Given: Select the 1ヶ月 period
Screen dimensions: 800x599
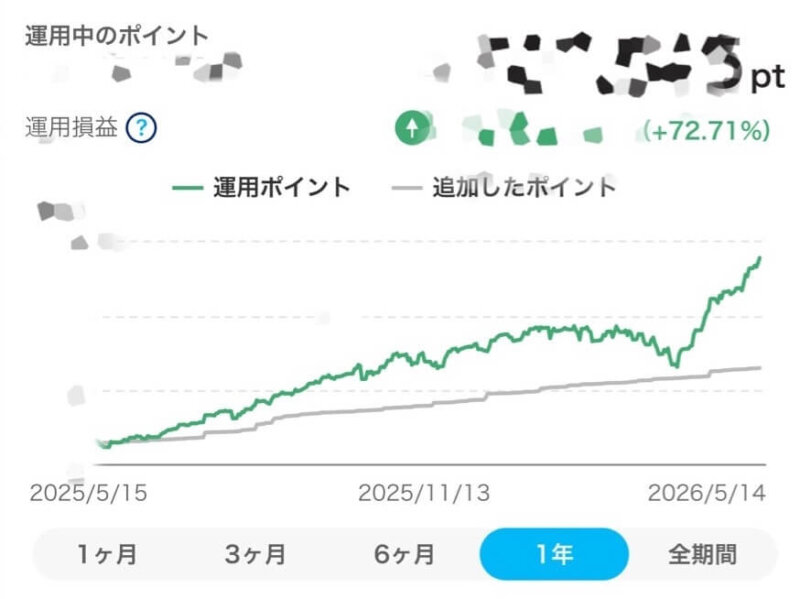Looking at the screenshot, I should pyautogui.click(x=107, y=554).
